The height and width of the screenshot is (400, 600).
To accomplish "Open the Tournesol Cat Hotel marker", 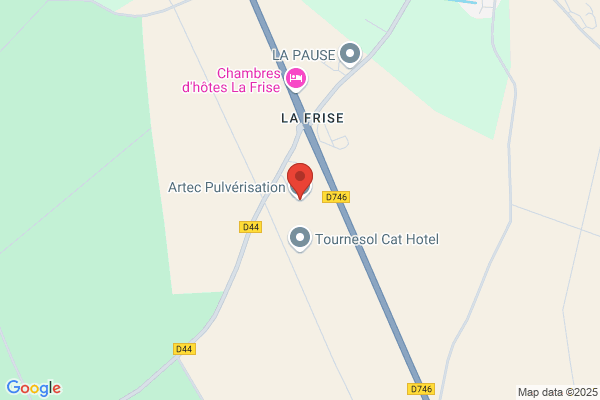I will pyautogui.click(x=300, y=239).
